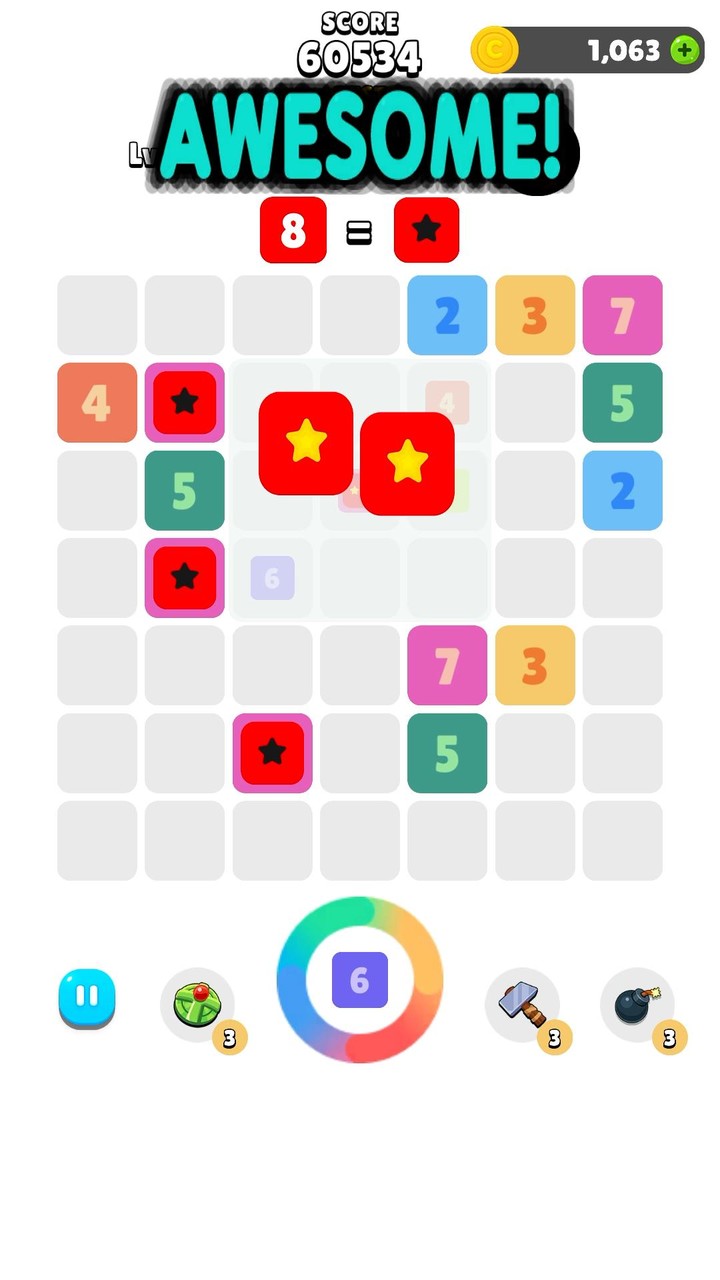The height and width of the screenshot is (1280, 720).
Task: Tap the pause button
Action: (x=86, y=999)
